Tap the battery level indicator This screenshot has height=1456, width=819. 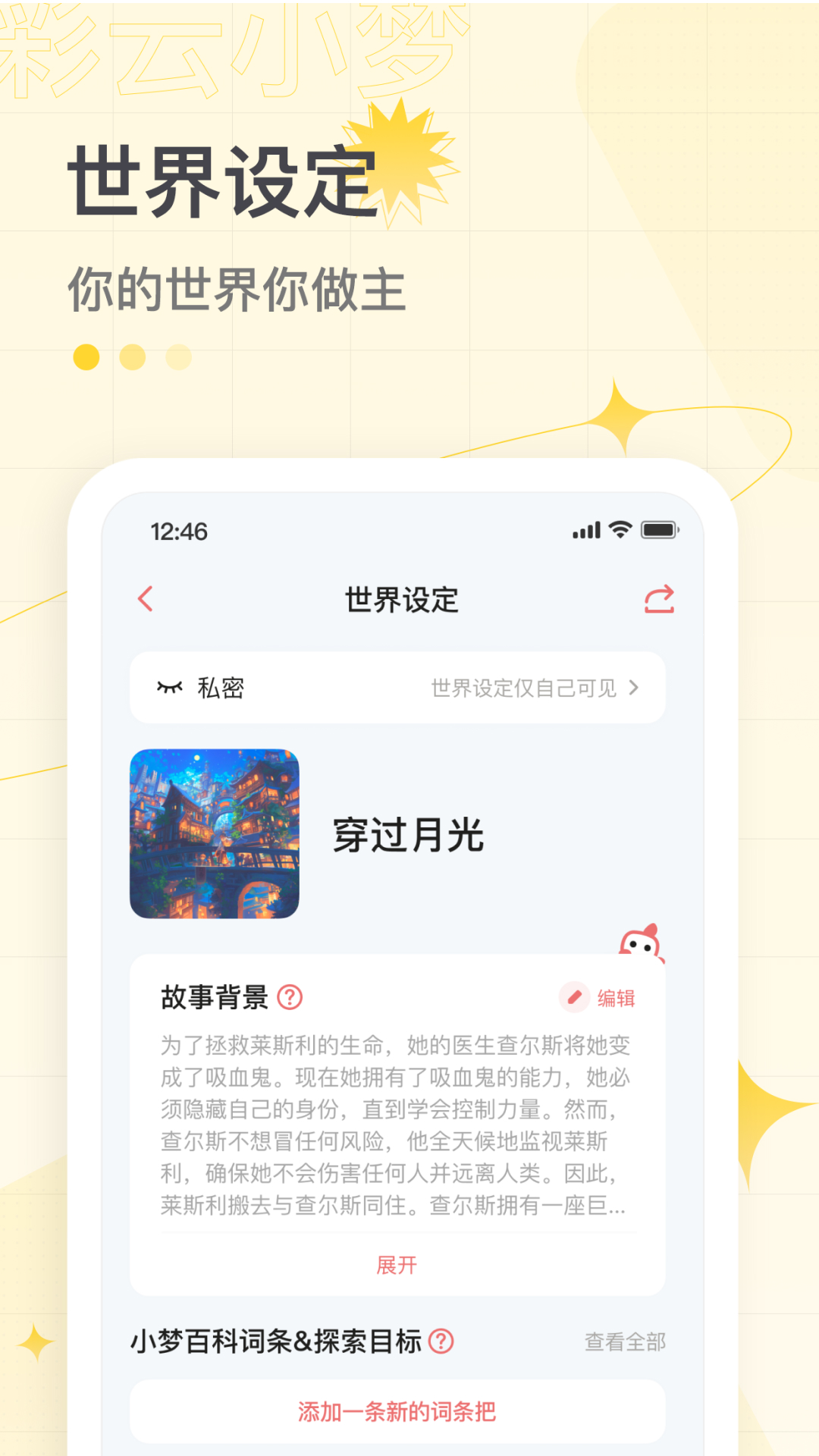tap(657, 531)
